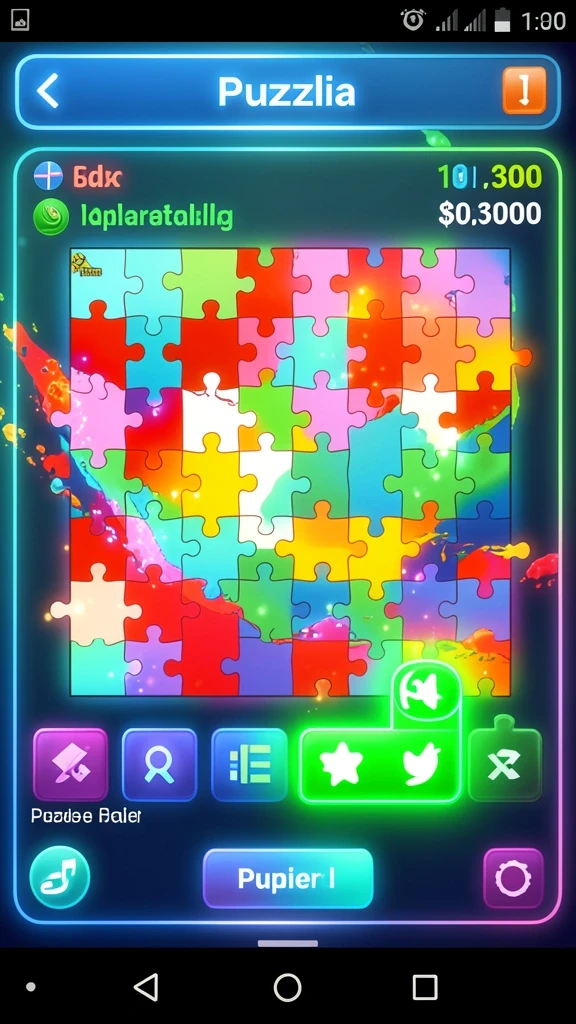Tap the green star button
Screen dimensions: 576x1024
[342, 766]
